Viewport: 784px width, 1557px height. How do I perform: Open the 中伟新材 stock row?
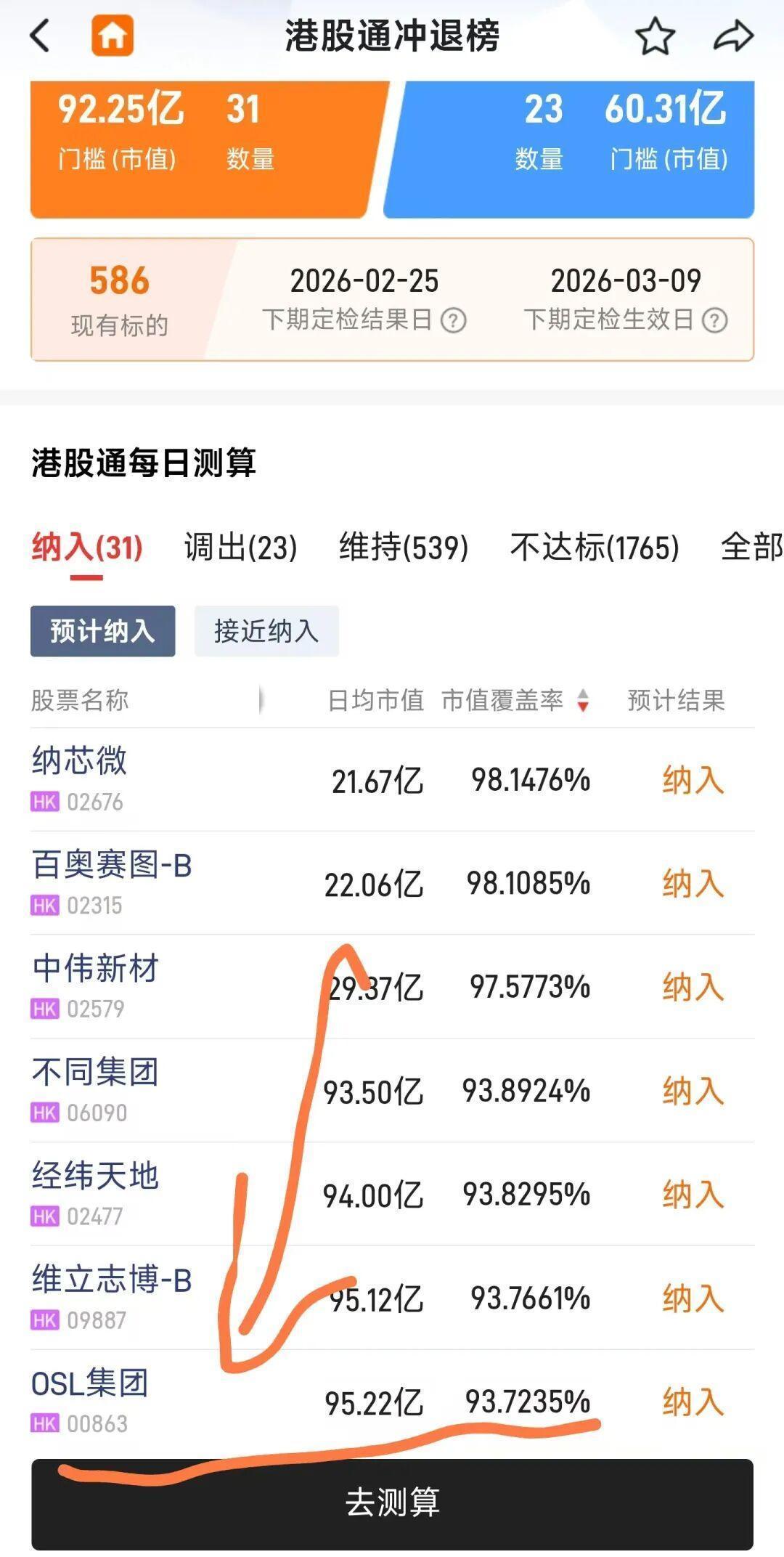pyautogui.click(x=392, y=987)
